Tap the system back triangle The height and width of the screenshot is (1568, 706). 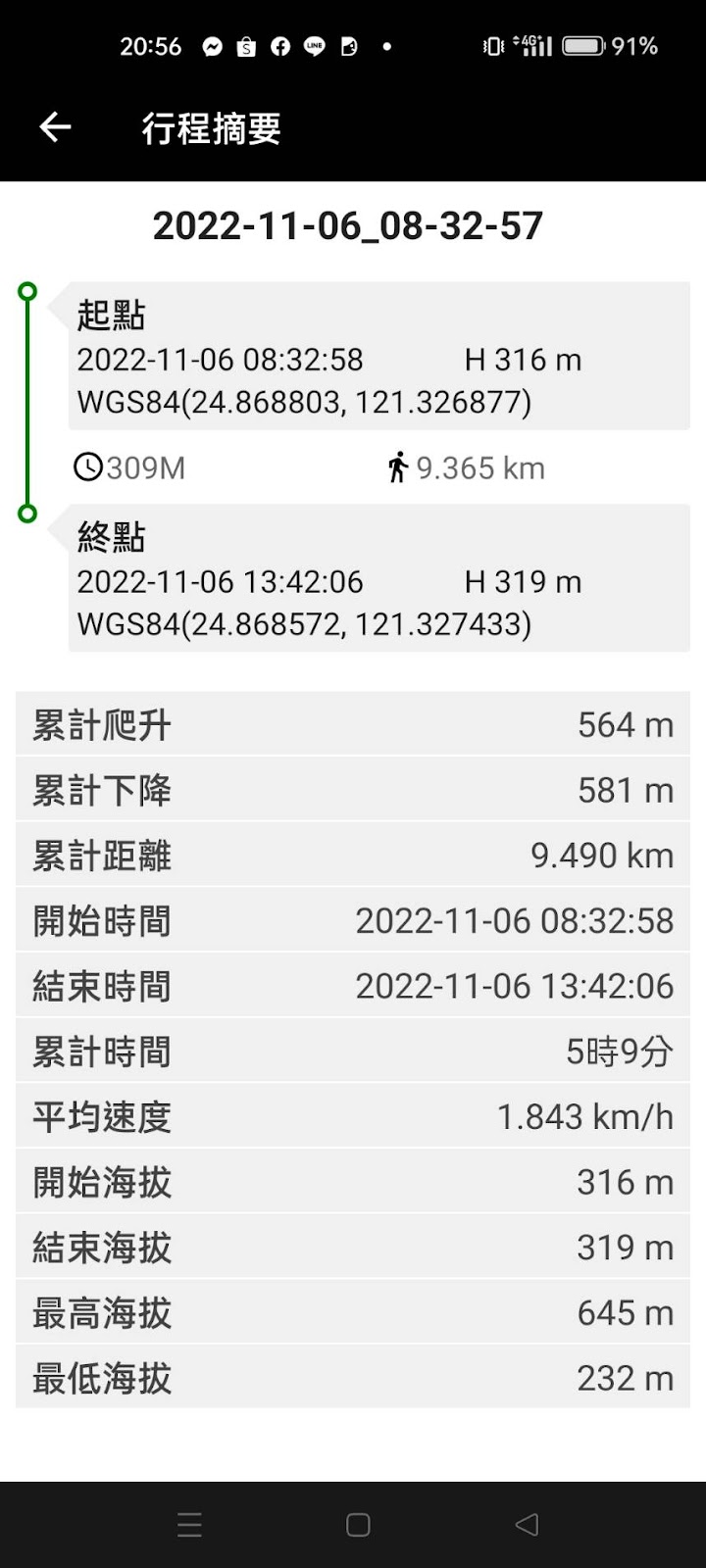pos(527,1524)
